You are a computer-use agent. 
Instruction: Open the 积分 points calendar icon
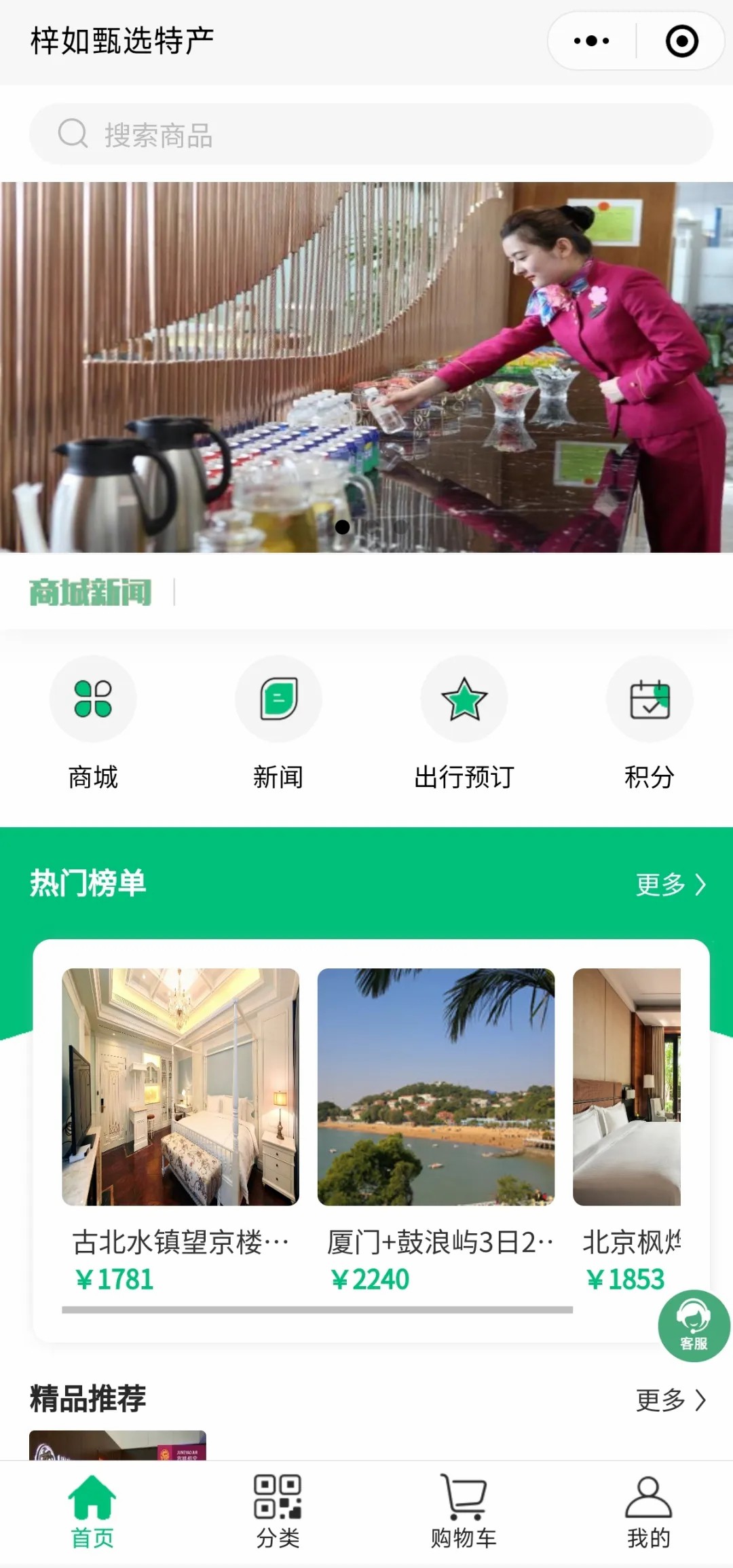pyautogui.click(x=649, y=698)
